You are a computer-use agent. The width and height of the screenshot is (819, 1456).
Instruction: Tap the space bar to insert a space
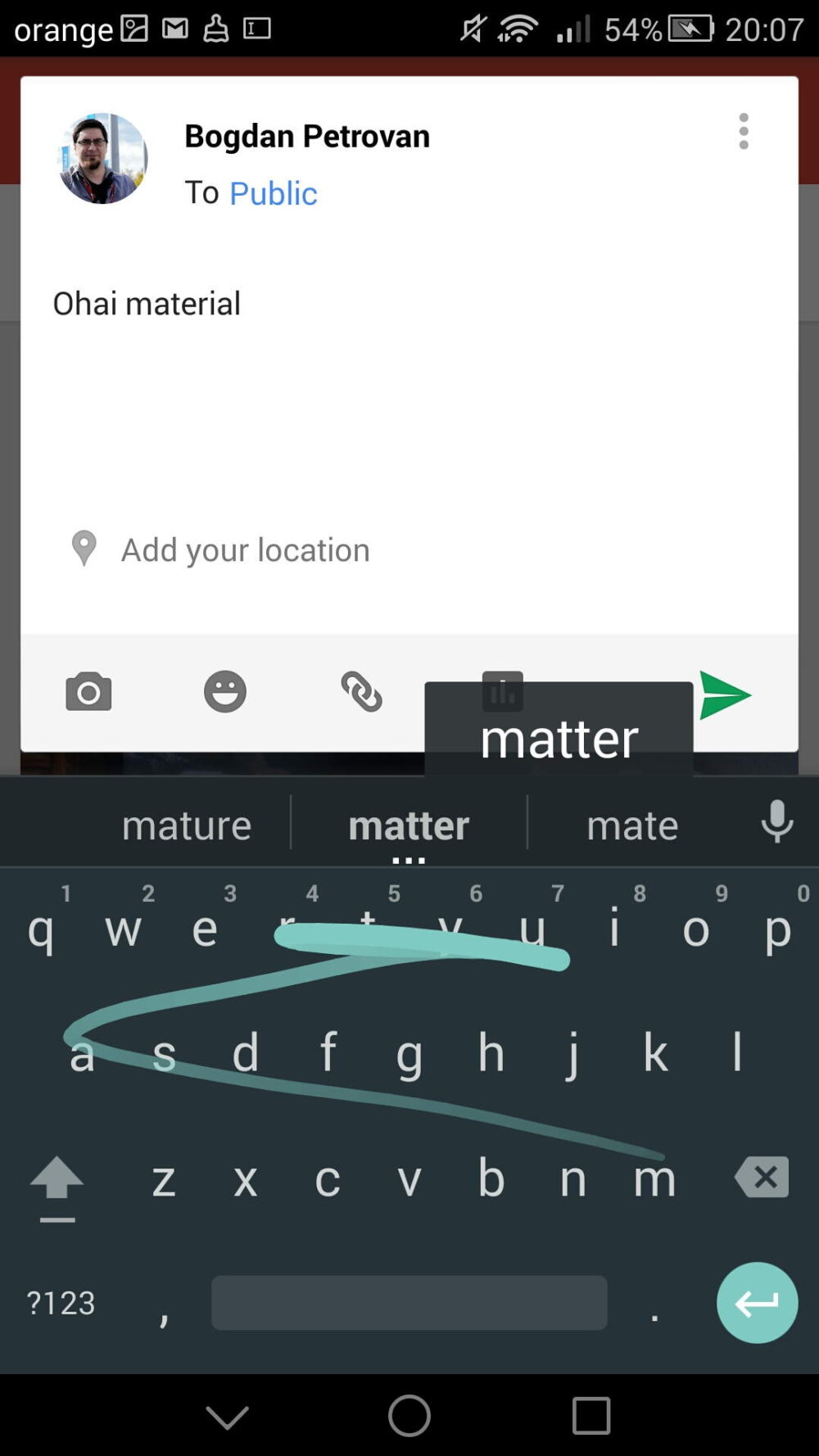409,1302
